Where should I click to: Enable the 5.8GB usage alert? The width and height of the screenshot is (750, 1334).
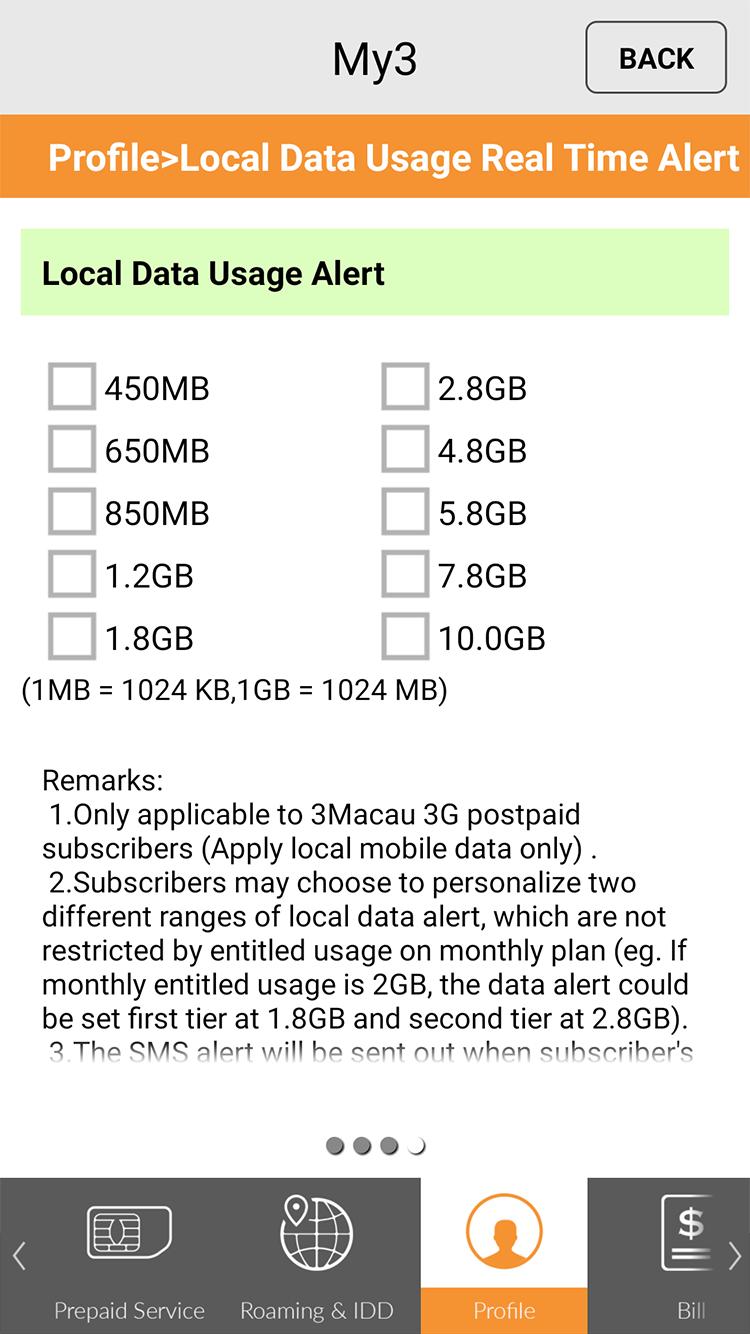click(x=405, y=513)
